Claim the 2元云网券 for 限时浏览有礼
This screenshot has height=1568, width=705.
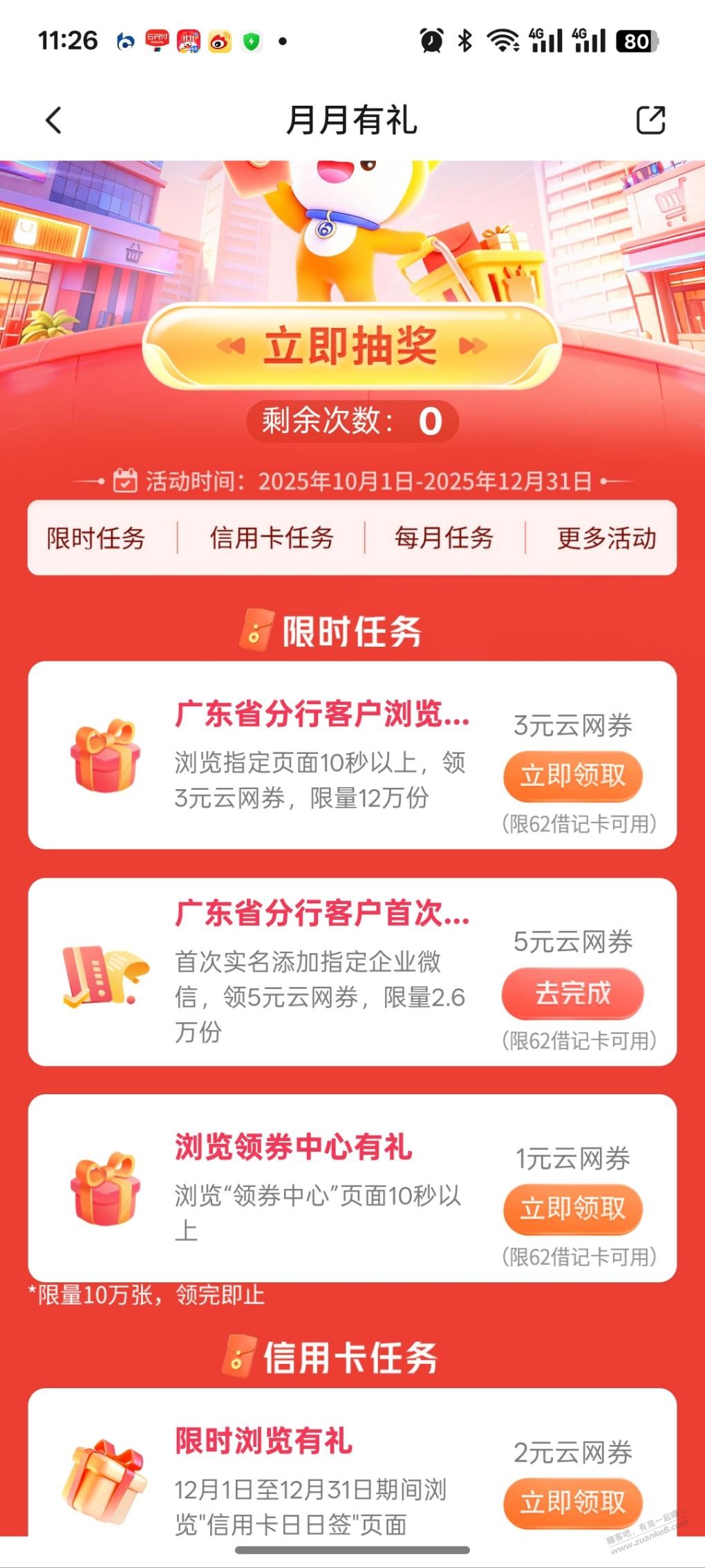tap(572, 1502)
